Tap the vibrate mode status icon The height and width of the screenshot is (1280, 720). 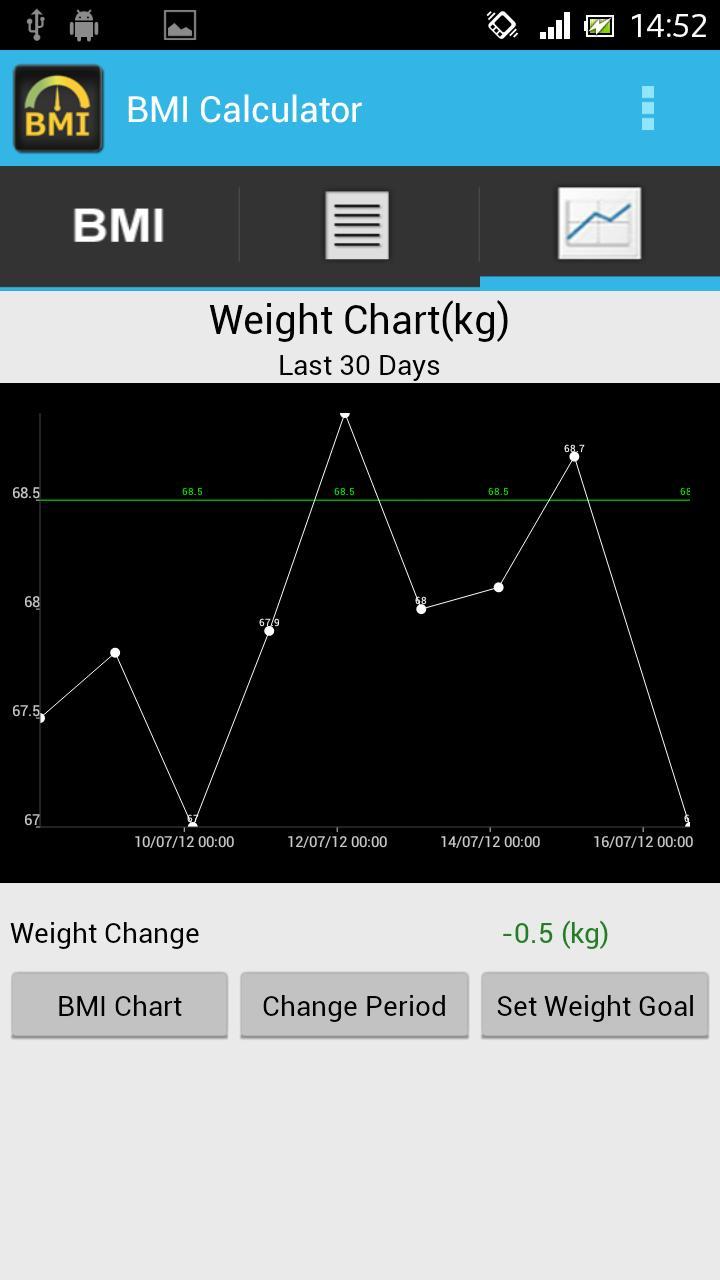[x=505, y=26]
